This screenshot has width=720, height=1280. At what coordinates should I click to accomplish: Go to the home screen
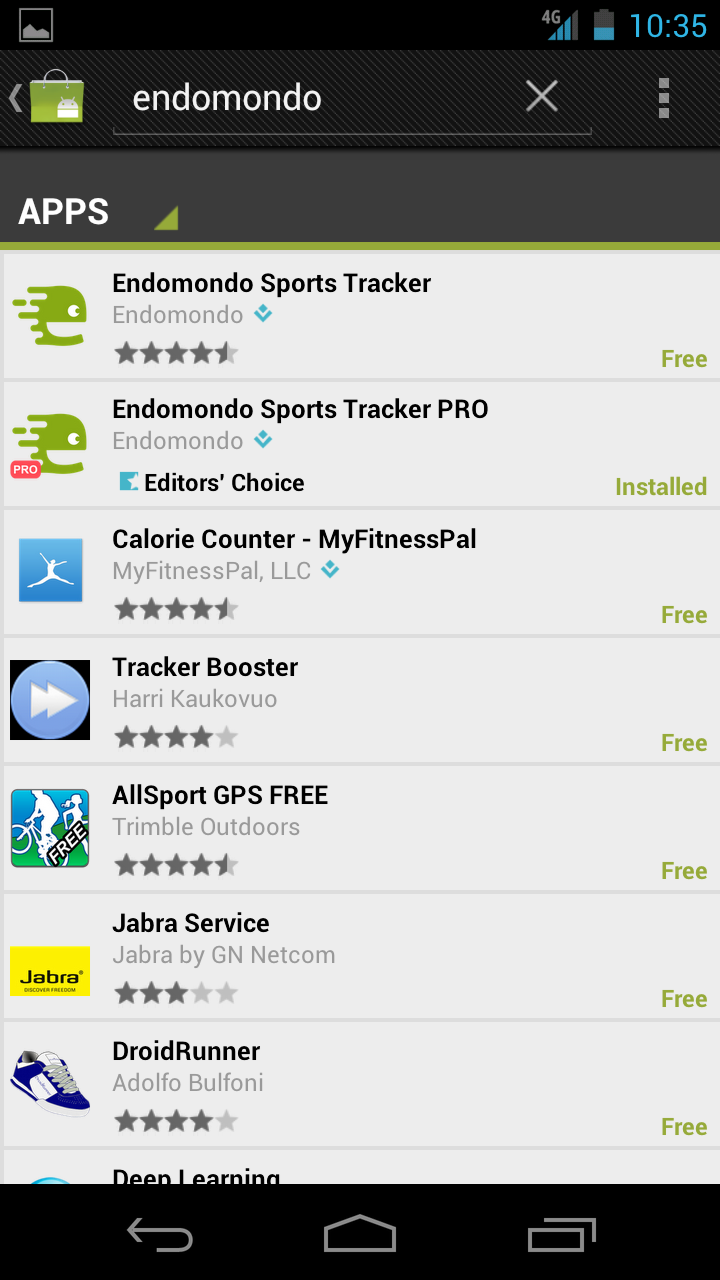360,1234
